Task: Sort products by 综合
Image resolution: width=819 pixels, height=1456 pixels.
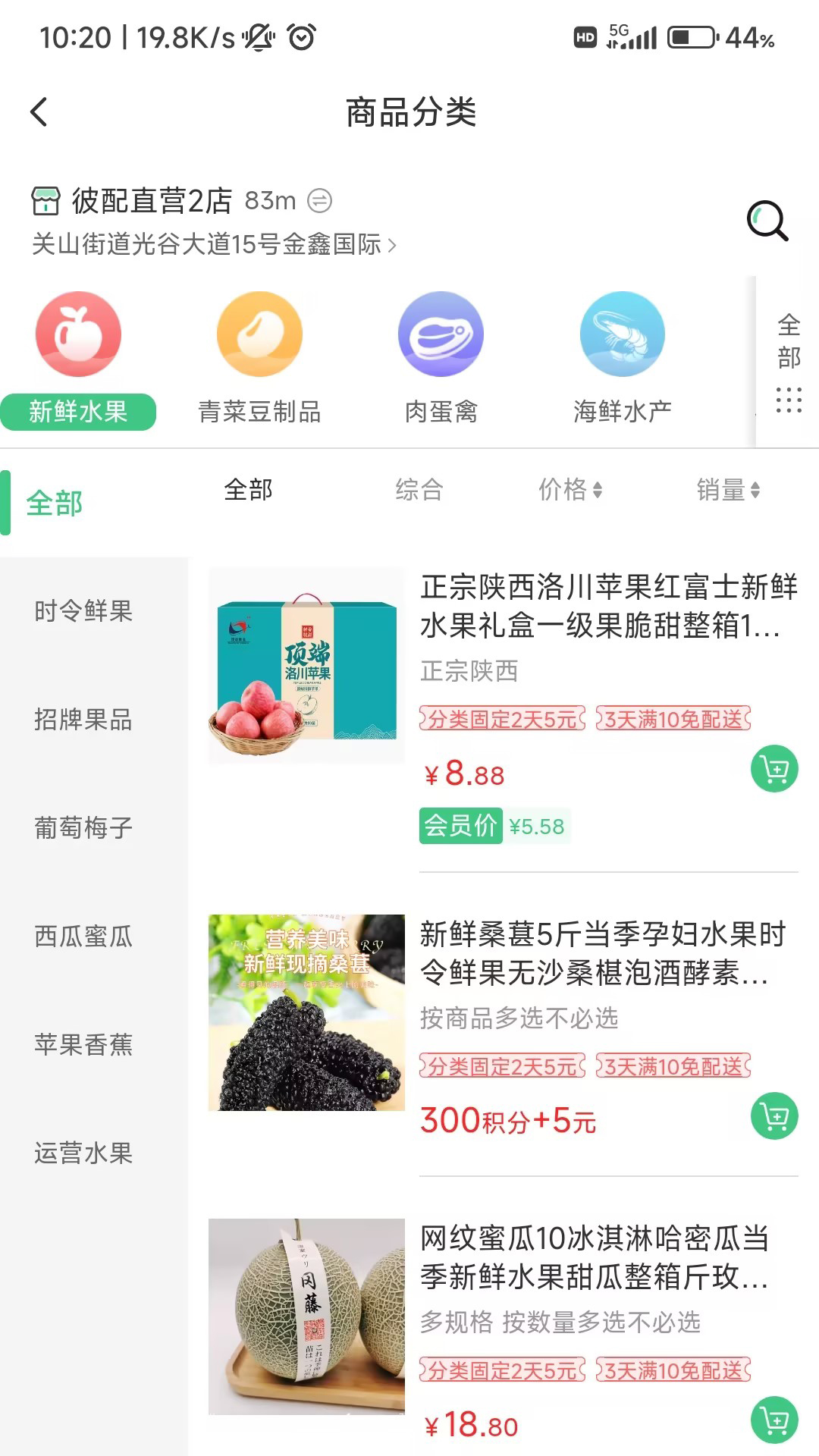Action: click(419, 490)
